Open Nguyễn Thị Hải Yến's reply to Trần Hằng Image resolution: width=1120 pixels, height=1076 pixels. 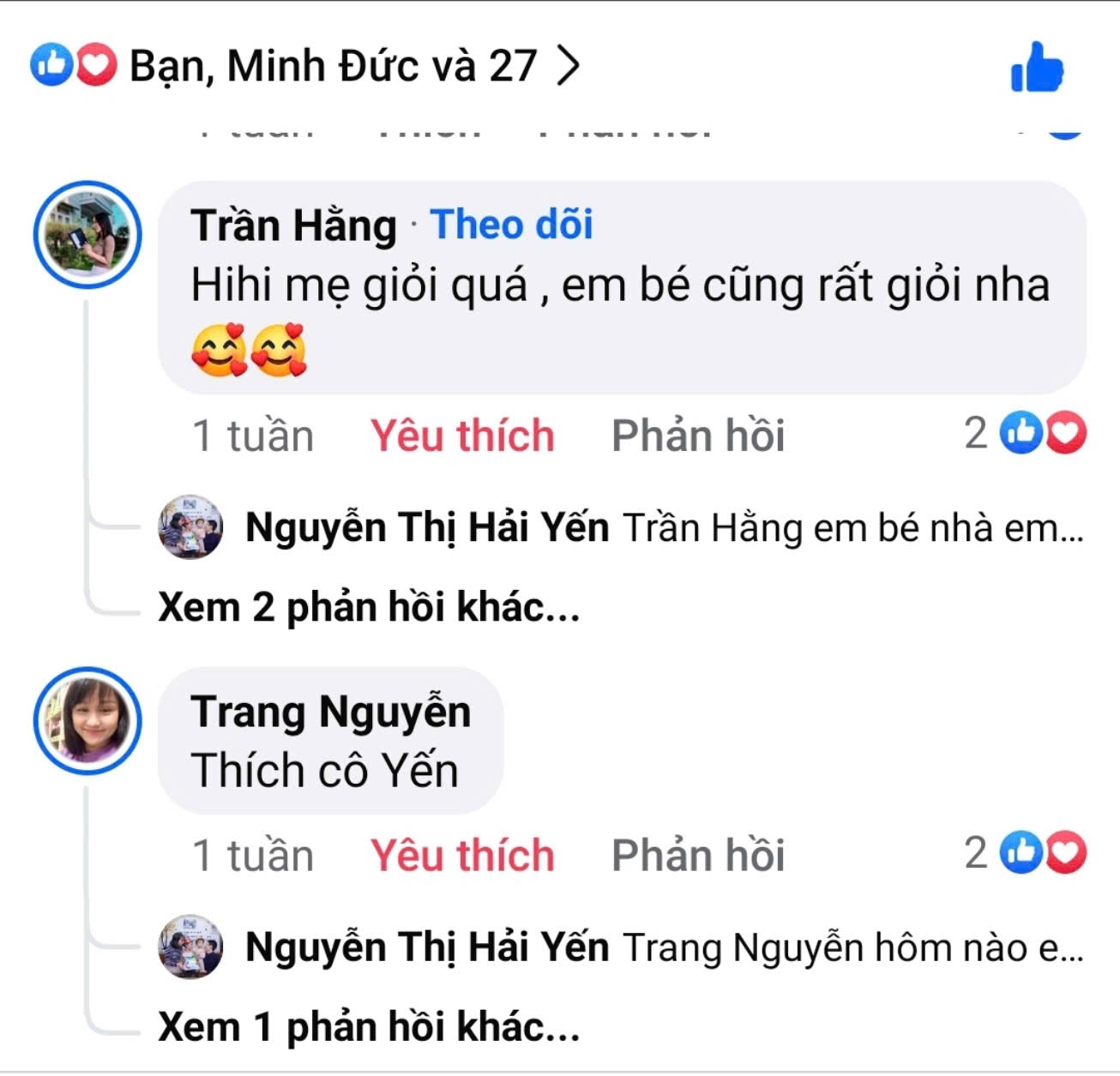[x=664, y=528]
